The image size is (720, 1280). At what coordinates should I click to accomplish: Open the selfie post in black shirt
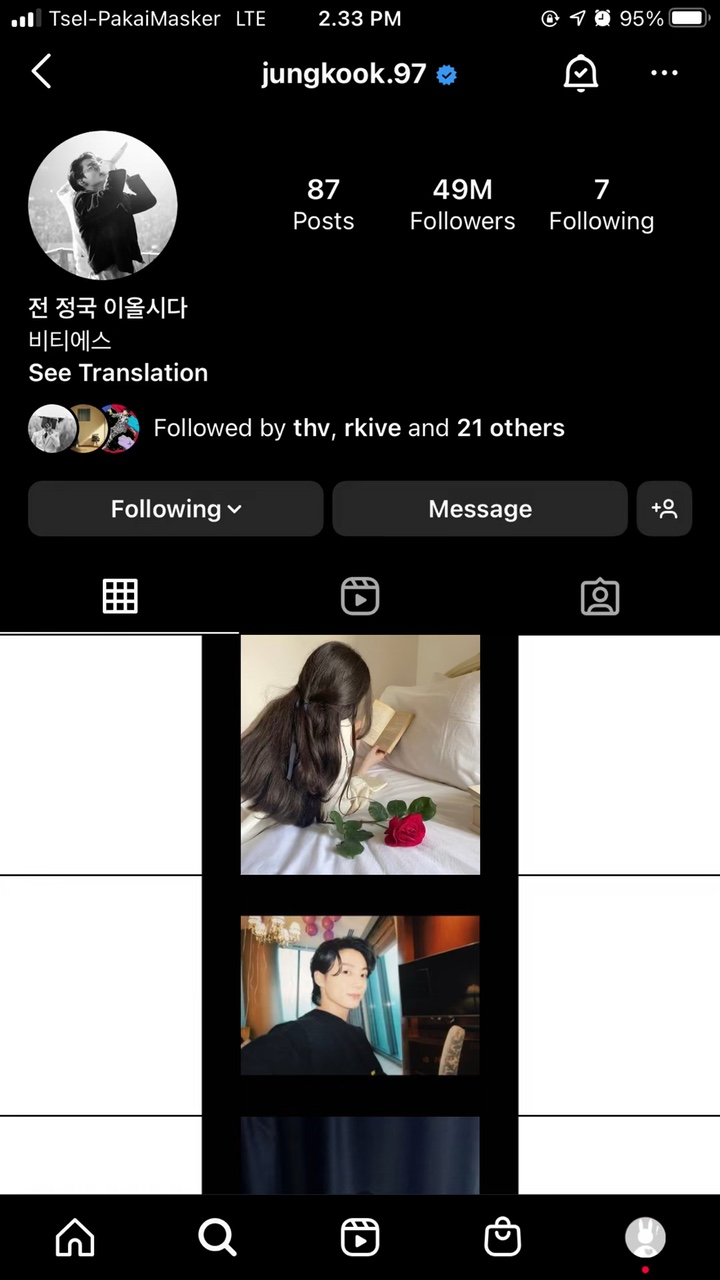pos(360,995)
